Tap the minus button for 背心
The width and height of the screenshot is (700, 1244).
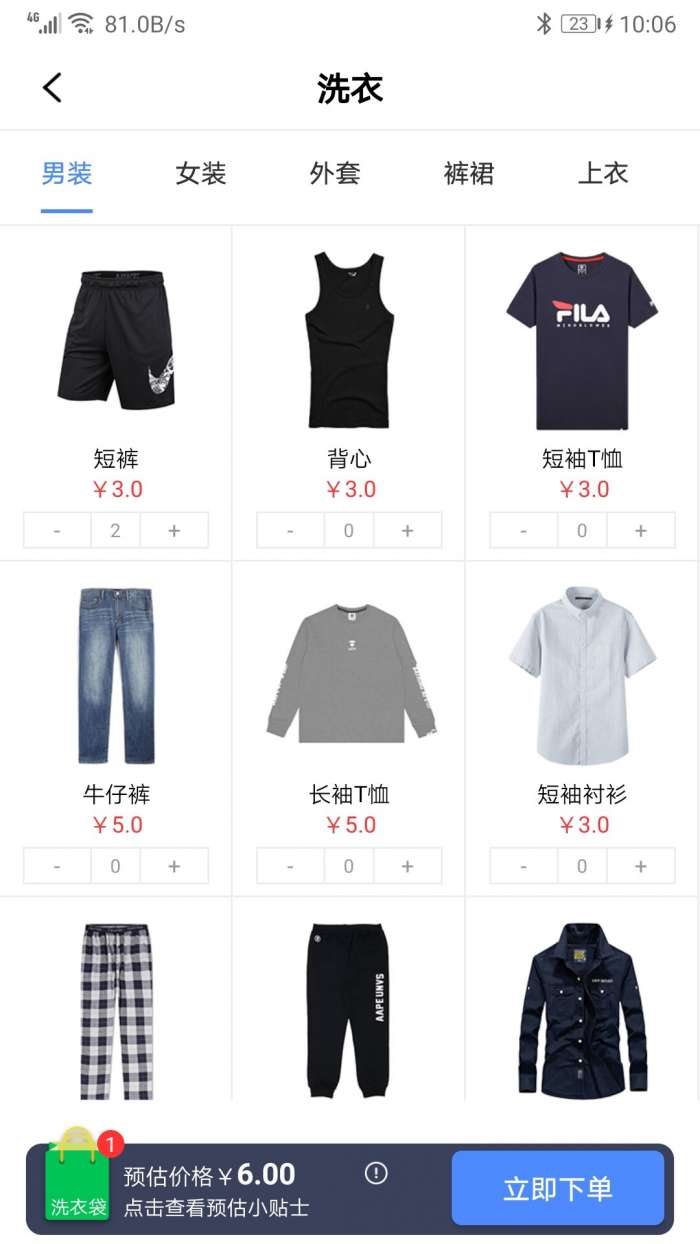(x=290, y=531)
